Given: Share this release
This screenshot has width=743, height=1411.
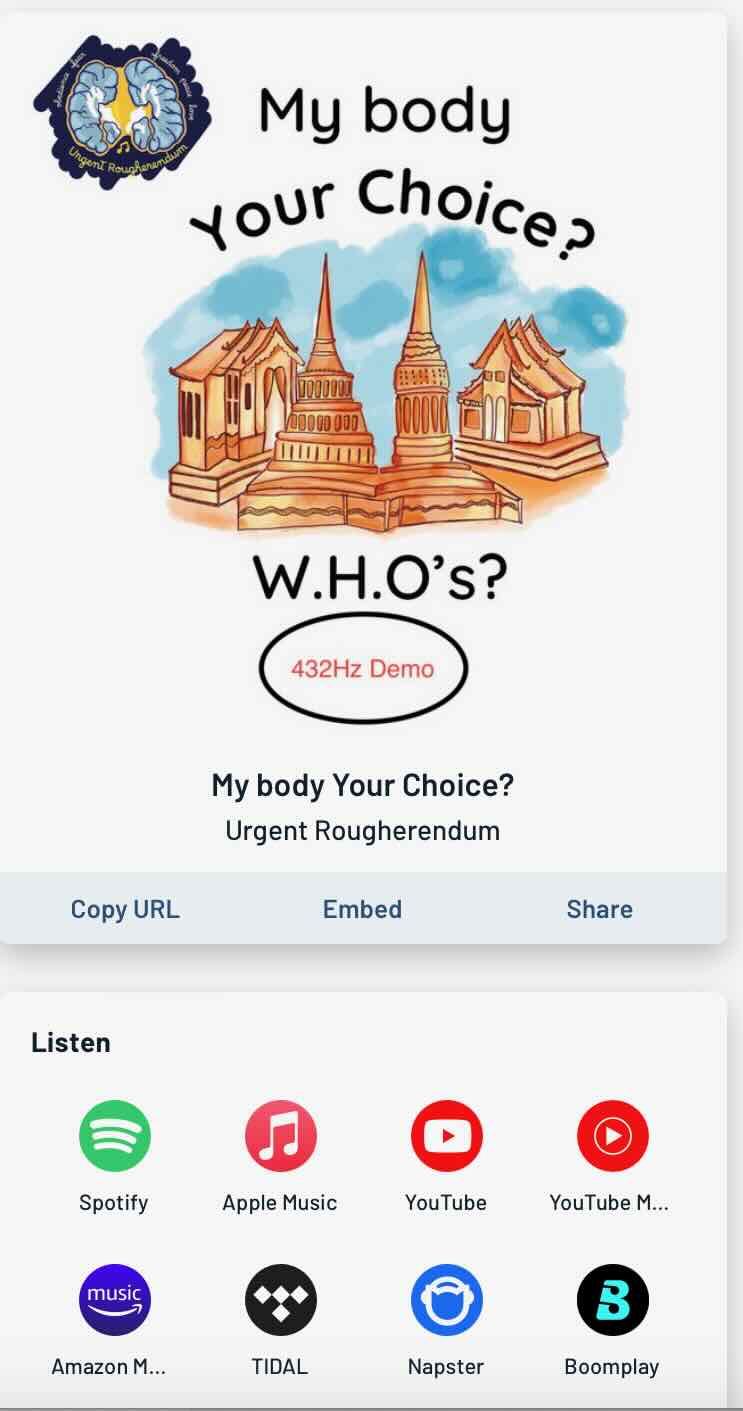Looking at the screenshot, I should [x=599, y=909].
